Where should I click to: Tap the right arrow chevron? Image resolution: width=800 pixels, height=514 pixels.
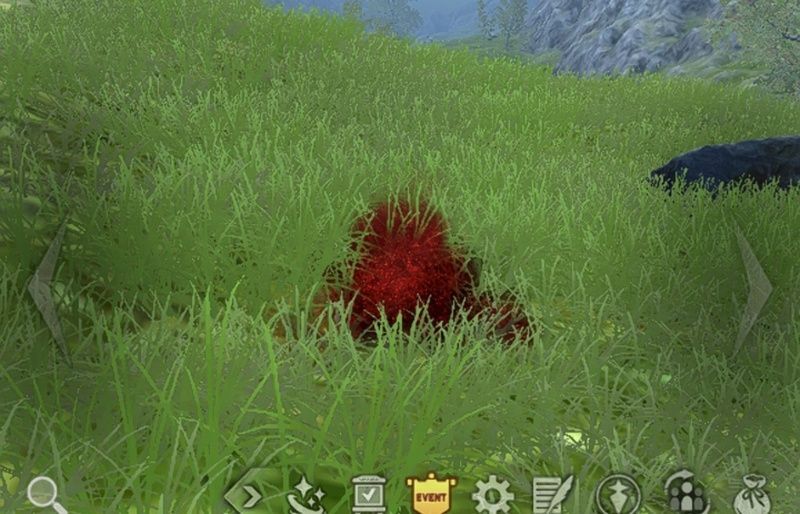point(753,291)
